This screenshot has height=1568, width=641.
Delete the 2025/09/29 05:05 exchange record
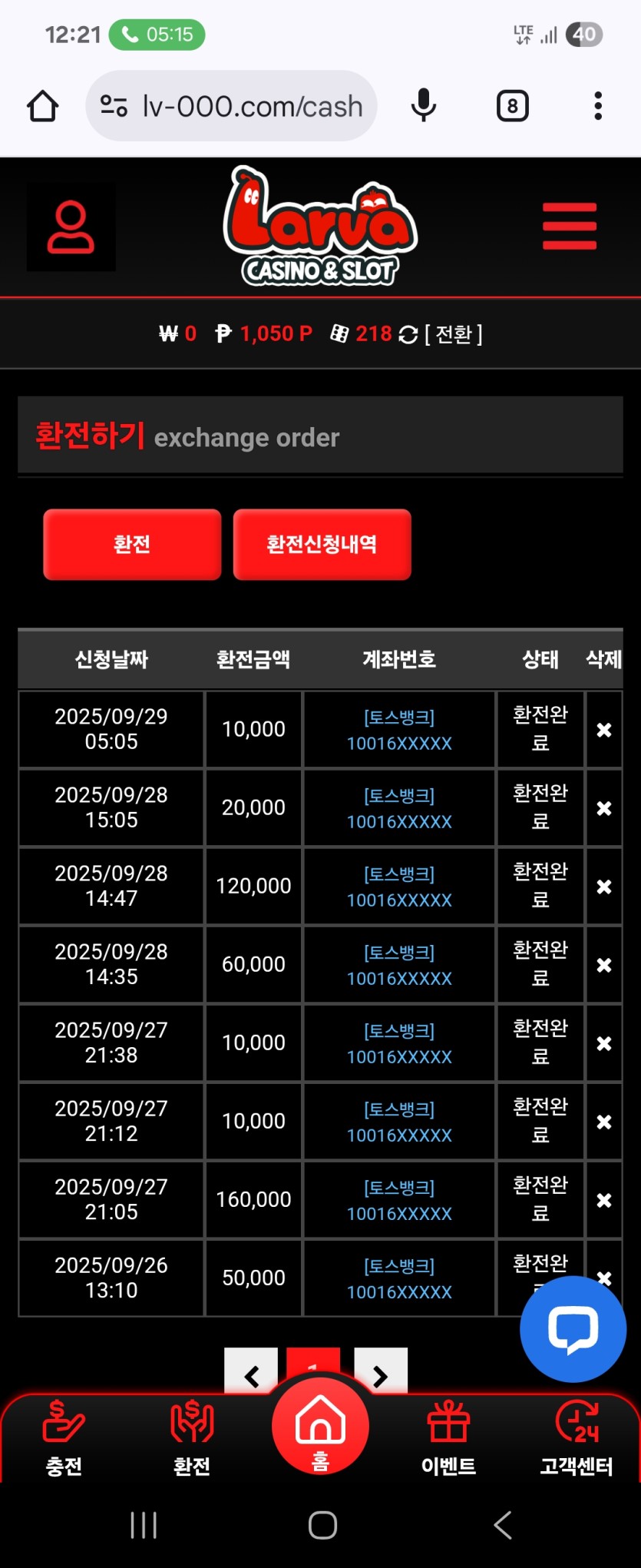(x=604, y=730)
